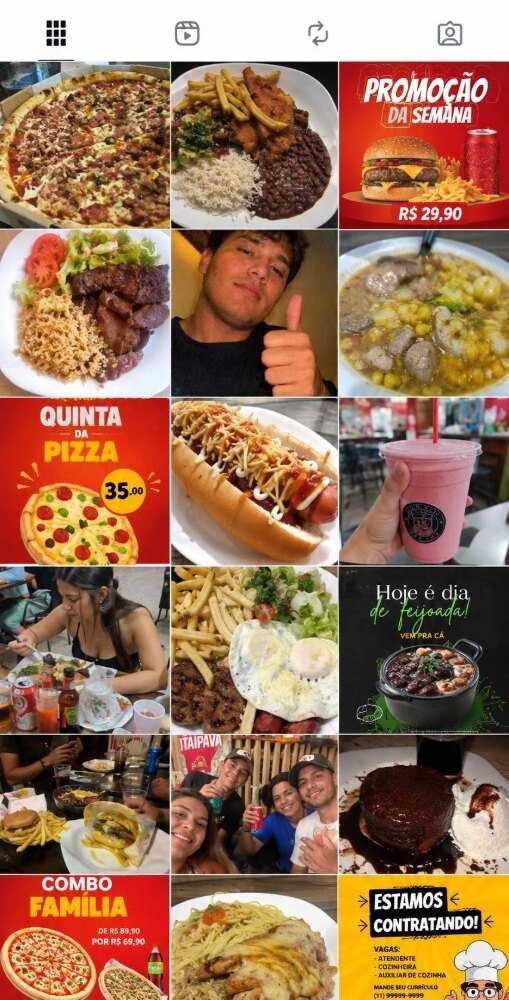Open the Hoje é dia de feijoada post
The width and height of the screenshot is (509, 1000).
click(x=424, y=650)
